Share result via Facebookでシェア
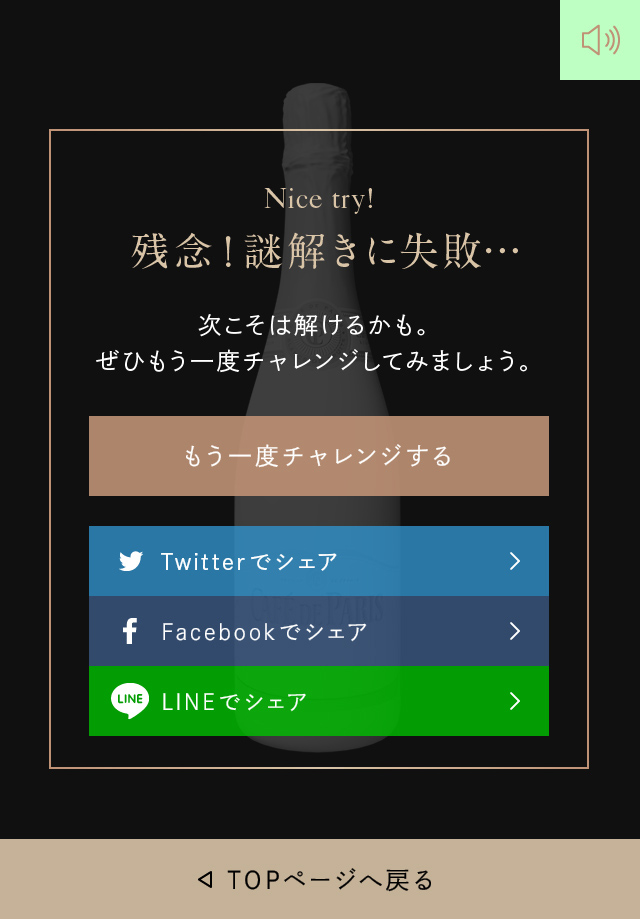This screenshot has height=919, width=640. [x=318, y=631]
